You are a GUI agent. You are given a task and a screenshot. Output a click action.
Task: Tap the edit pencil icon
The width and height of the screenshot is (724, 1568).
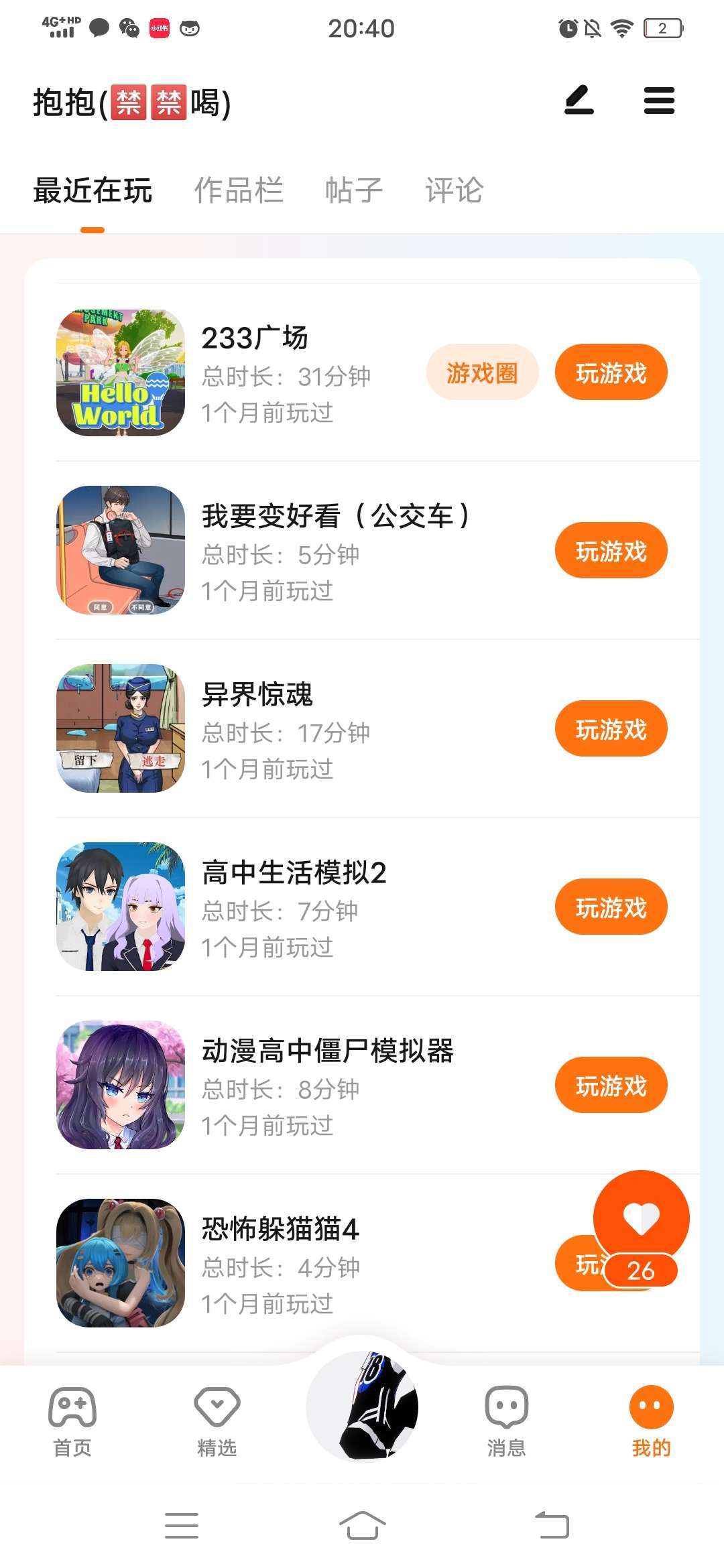pyautogui.click(x=579, y=101)
